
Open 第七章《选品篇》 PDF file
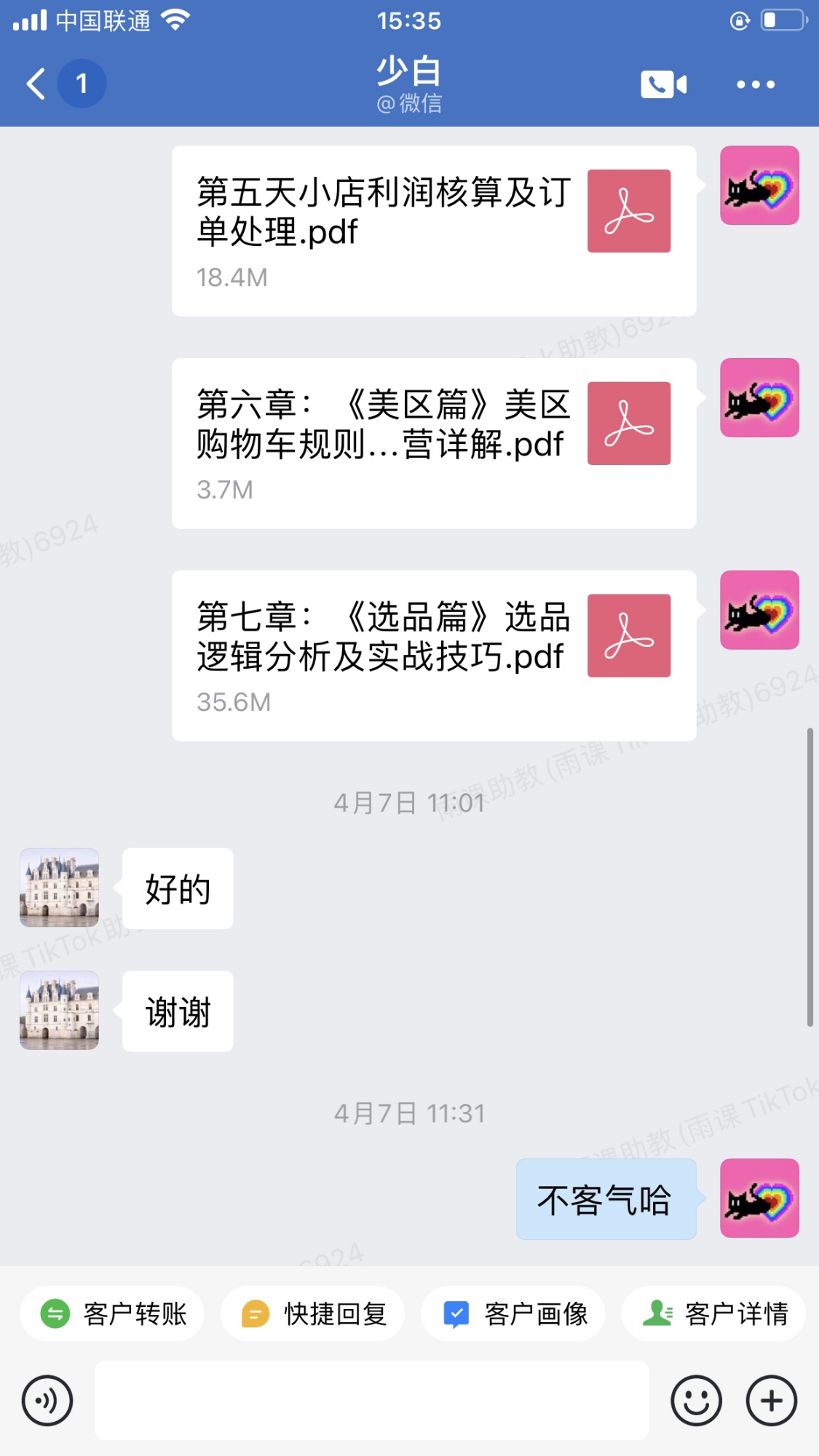(433, 656)
